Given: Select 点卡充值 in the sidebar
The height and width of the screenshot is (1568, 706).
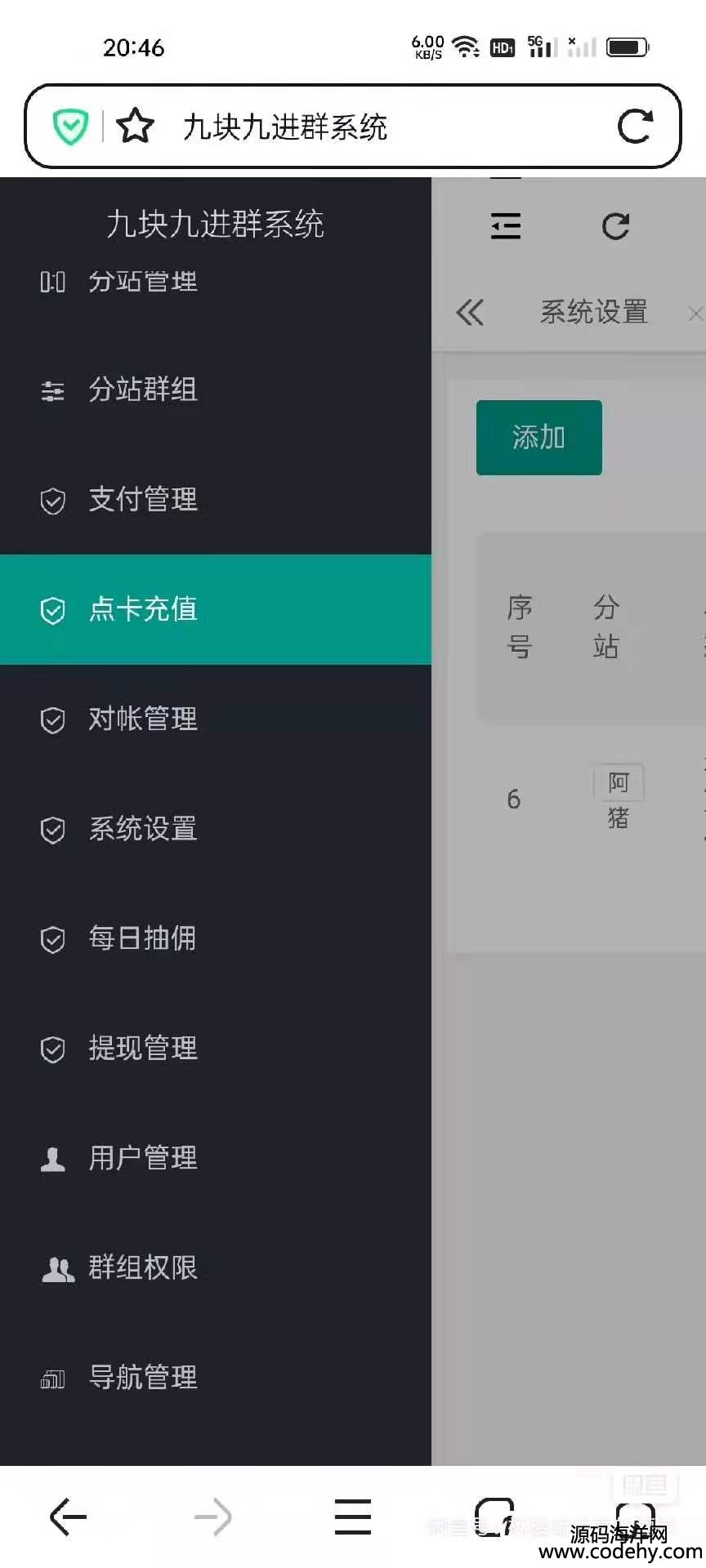Looking at the screenshot, I should [216, 609].
